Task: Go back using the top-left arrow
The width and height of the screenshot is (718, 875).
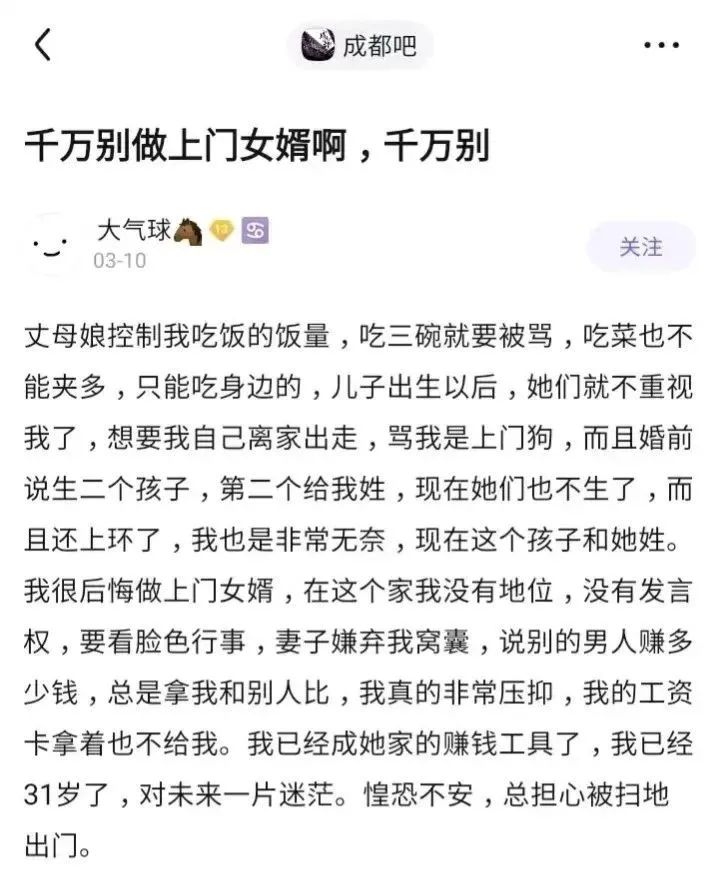Action: [42, 45]
